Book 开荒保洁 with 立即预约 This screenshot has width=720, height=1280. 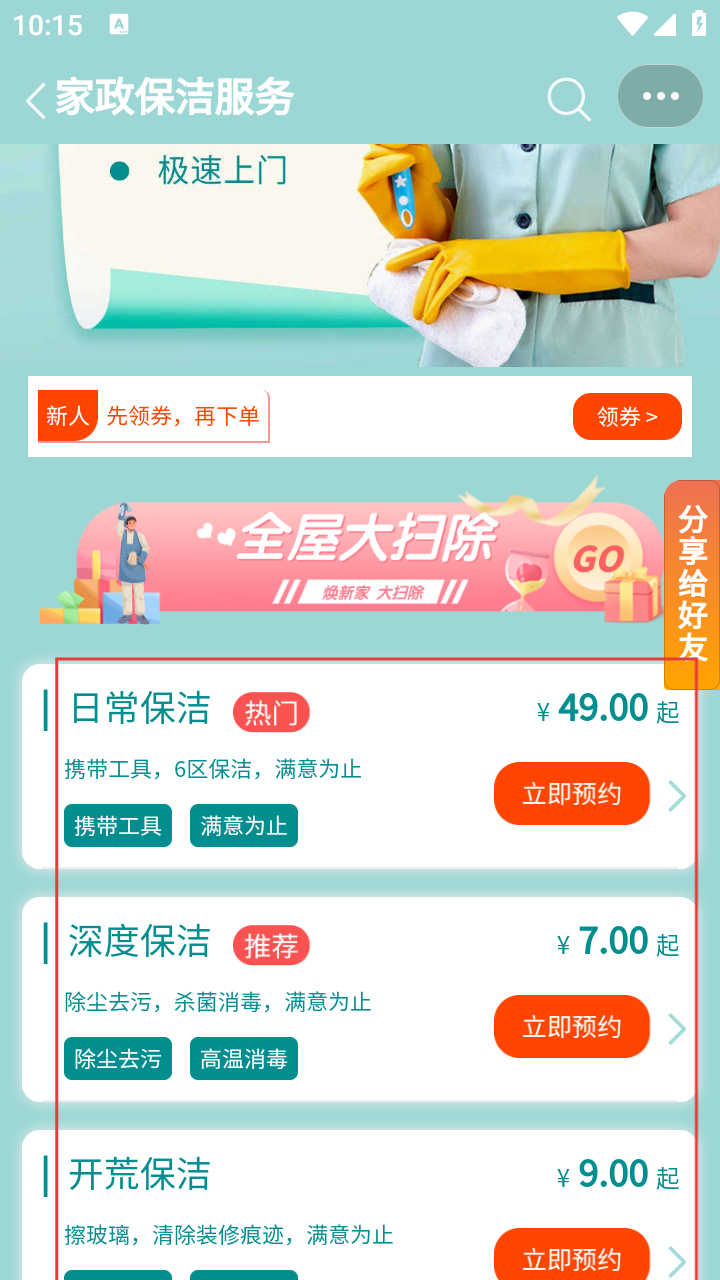point(572,1258)
